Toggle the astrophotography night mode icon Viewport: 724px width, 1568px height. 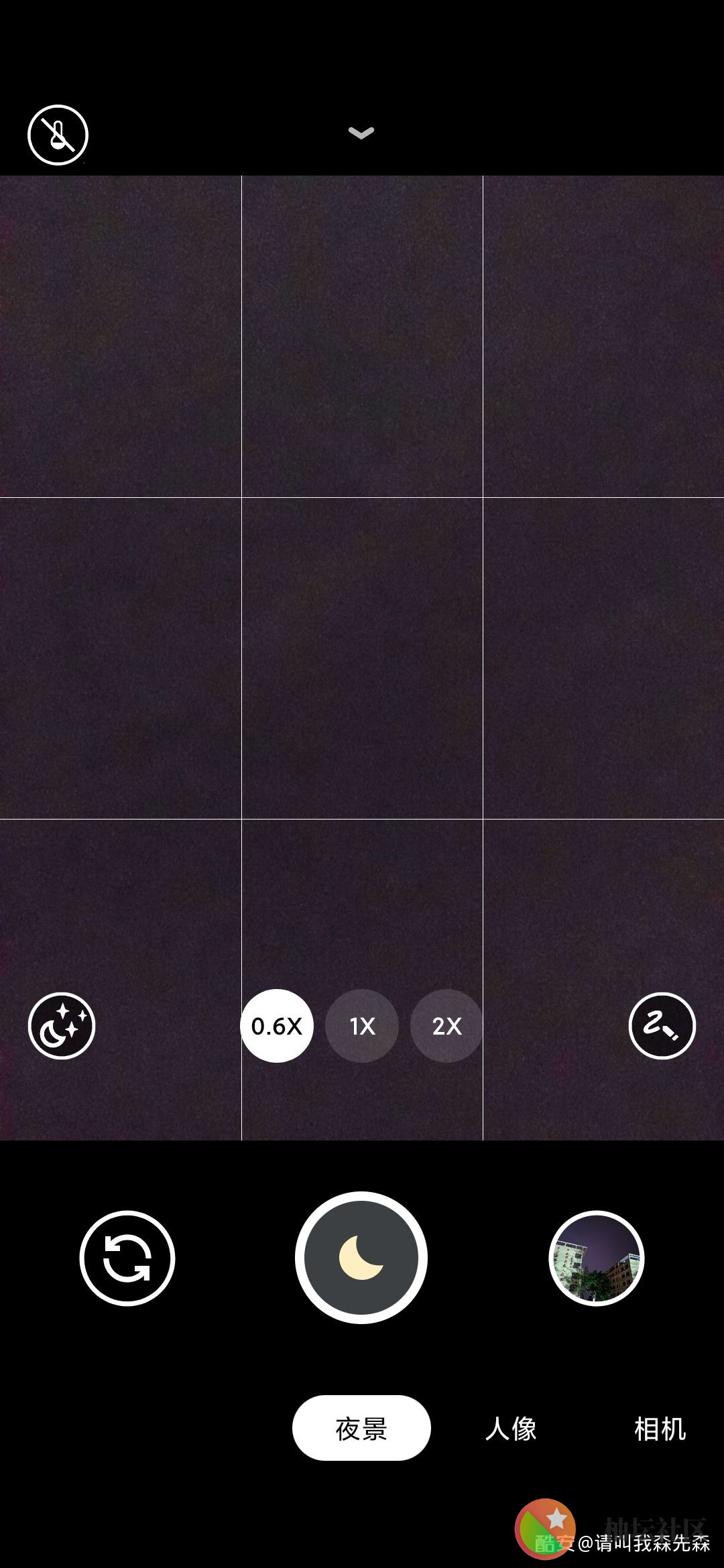coord(62,1025)
